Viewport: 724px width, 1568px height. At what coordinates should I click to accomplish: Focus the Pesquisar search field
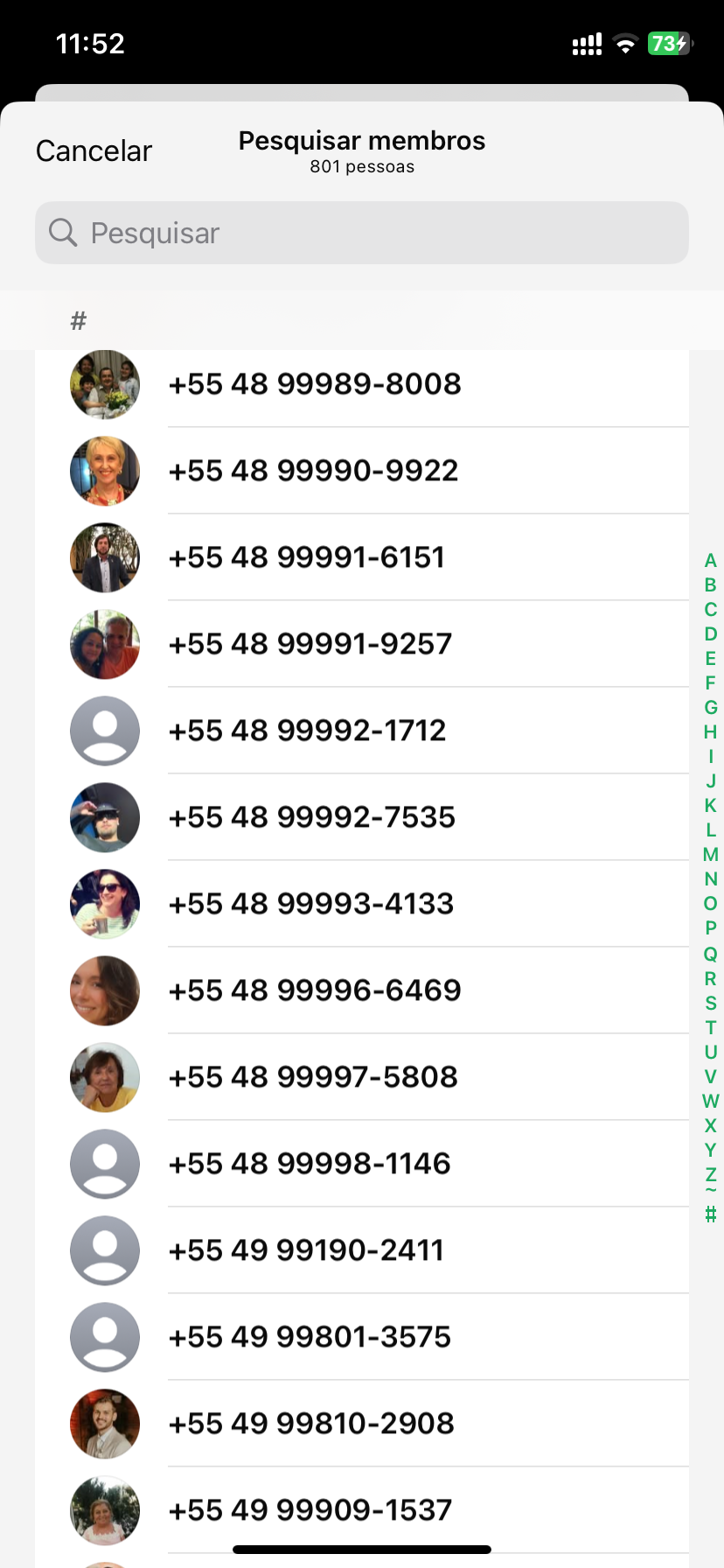(x=362, y=233)
